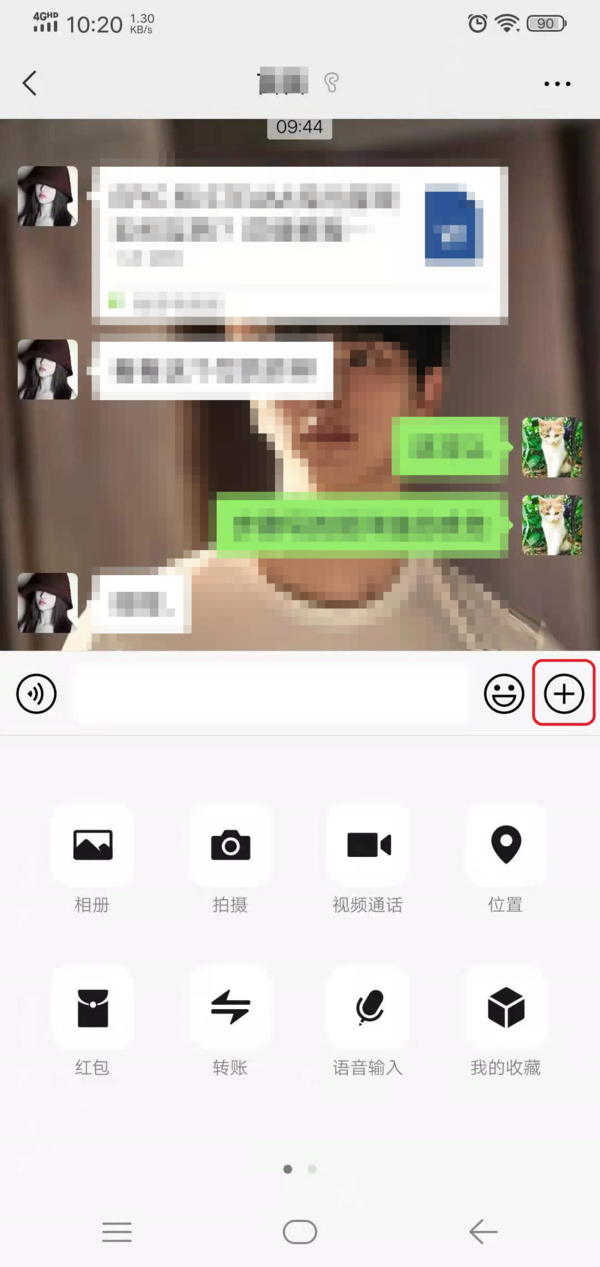Open the emoji picker
Screen dimensions: 600x1267
(x=504, y=693)
